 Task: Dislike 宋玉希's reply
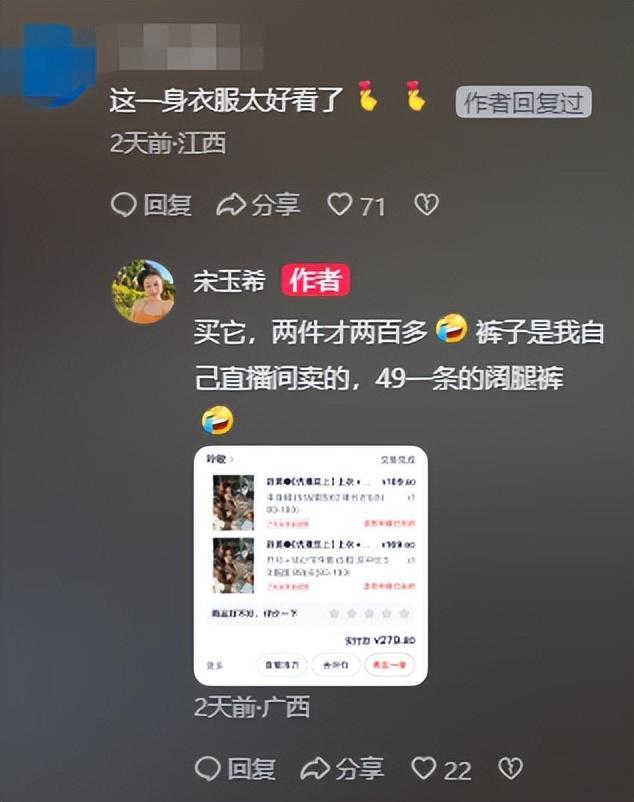(x=510, y=768)
